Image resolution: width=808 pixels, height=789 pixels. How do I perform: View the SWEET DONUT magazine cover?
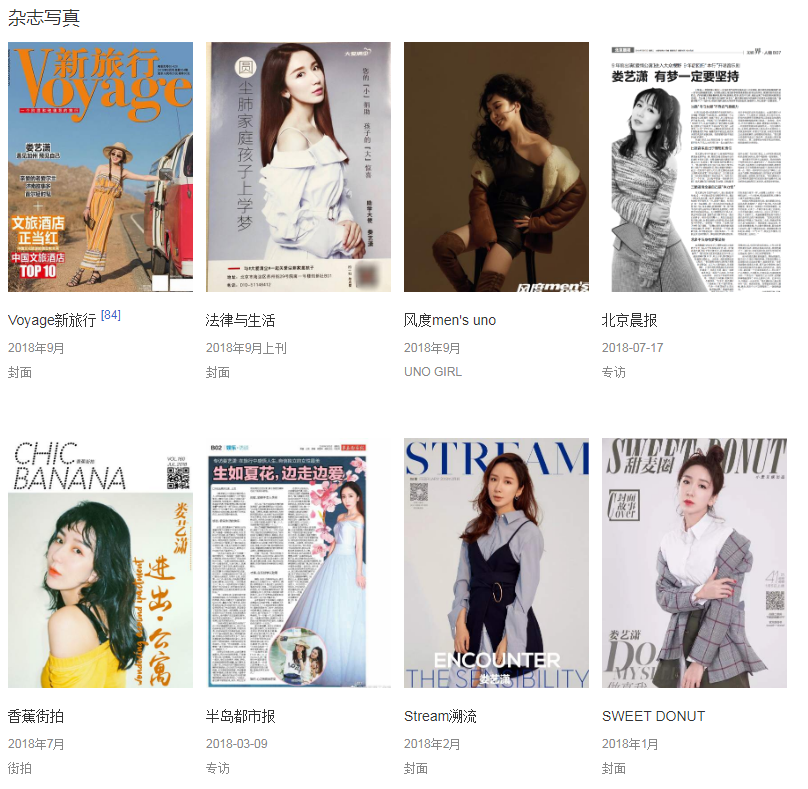click(694, 563)
